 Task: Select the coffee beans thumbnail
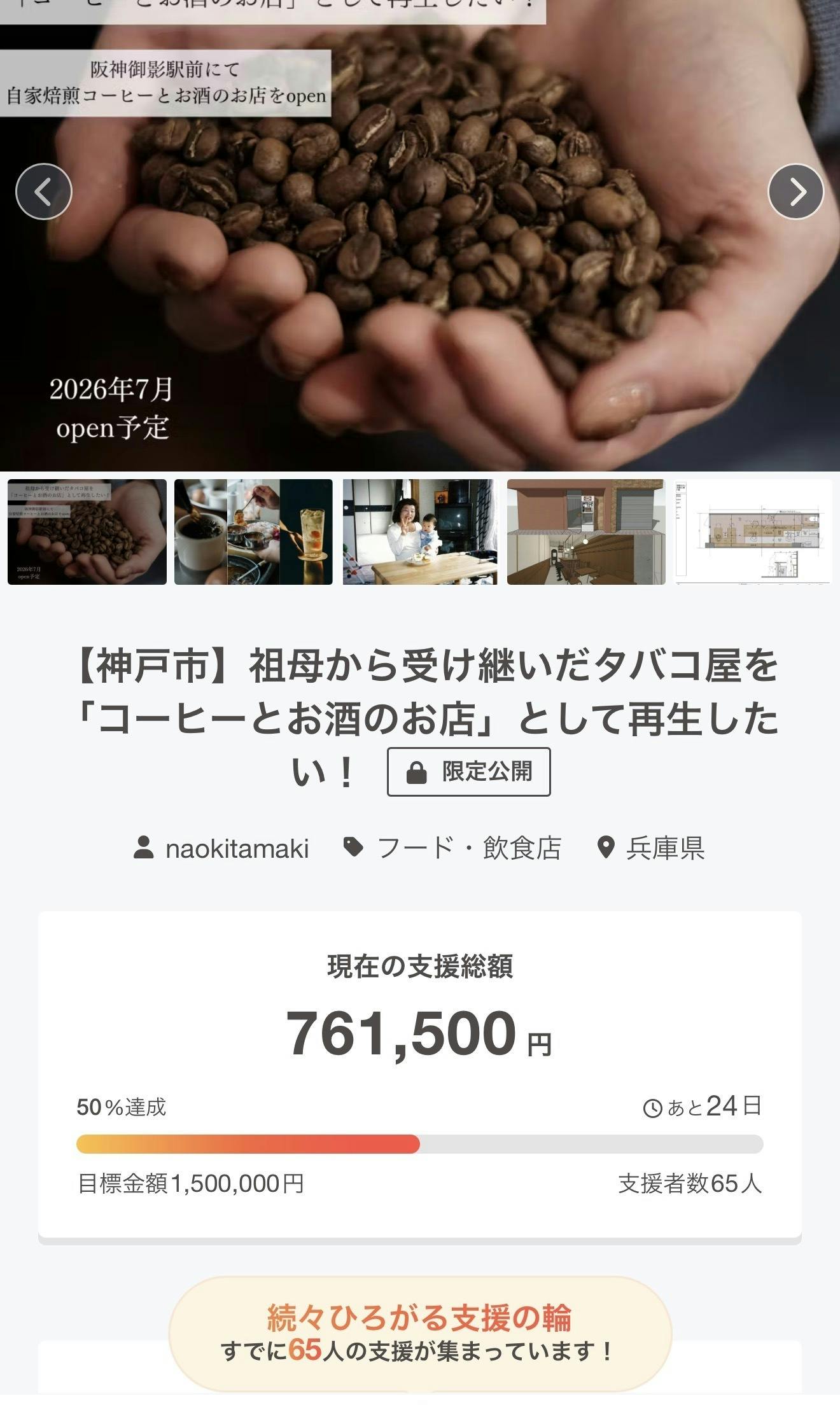pos(87,531)
